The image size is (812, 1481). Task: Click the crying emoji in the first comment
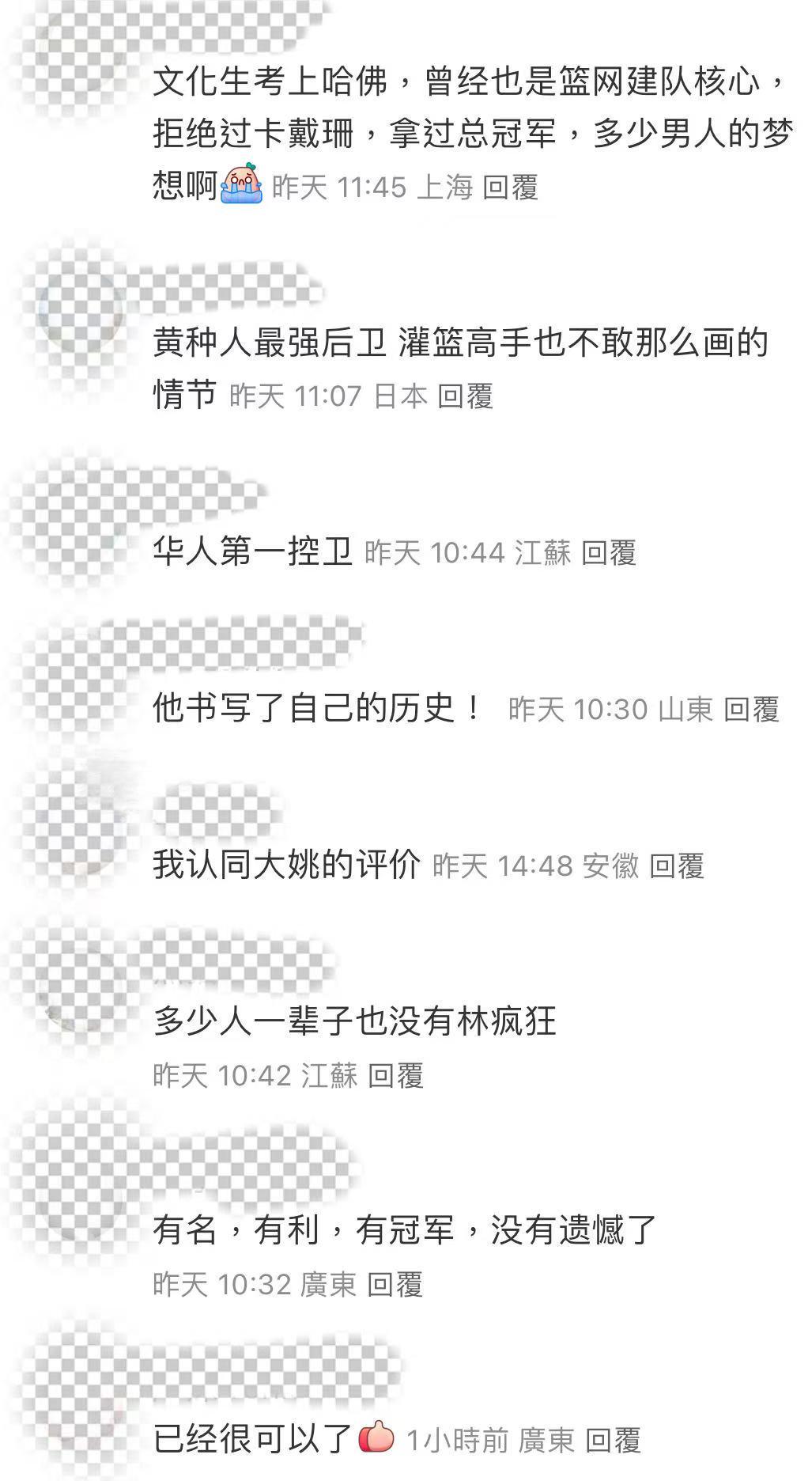pos(241,184)
